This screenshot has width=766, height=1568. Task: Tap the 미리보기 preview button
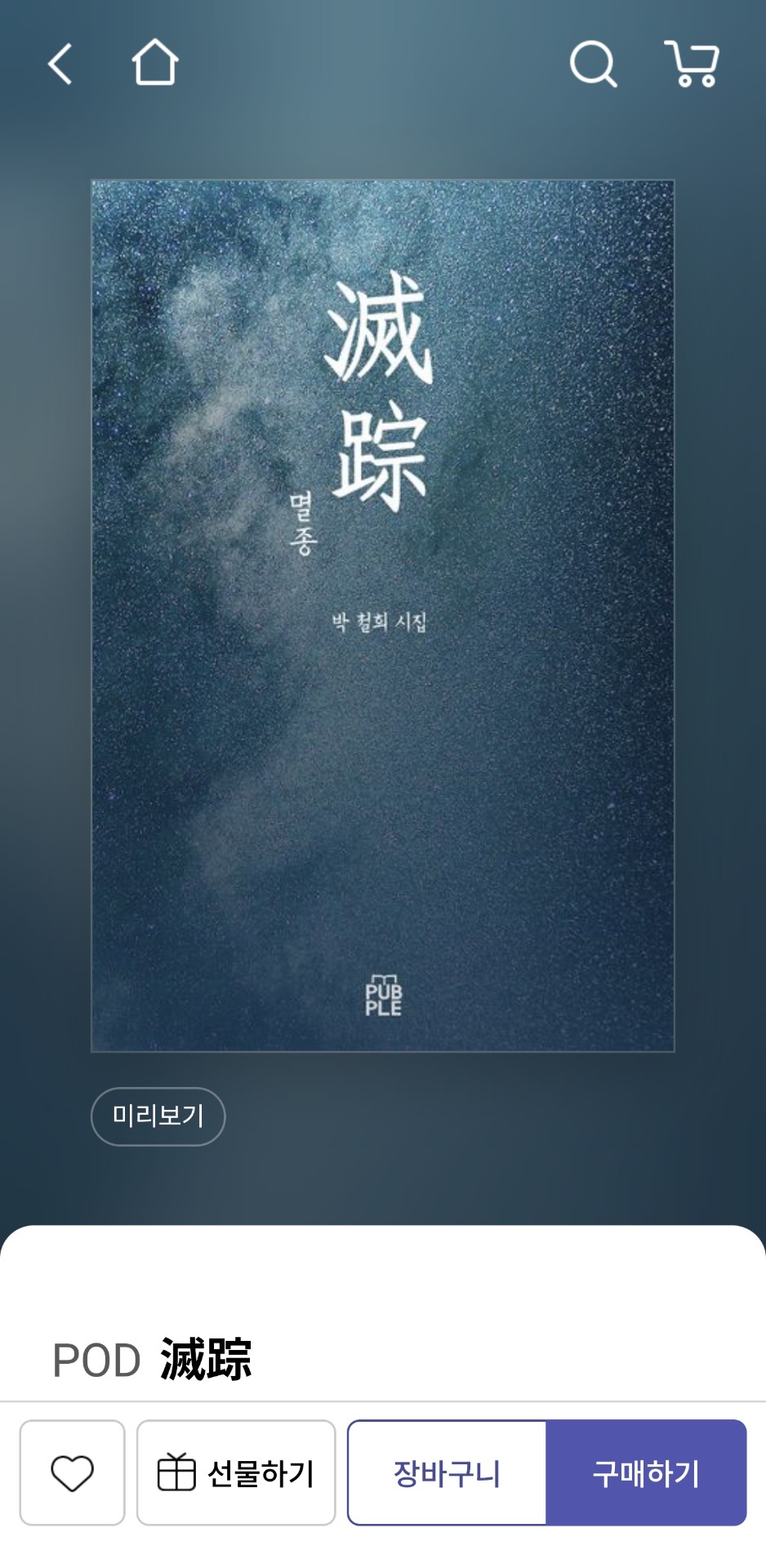(158, 1116)
